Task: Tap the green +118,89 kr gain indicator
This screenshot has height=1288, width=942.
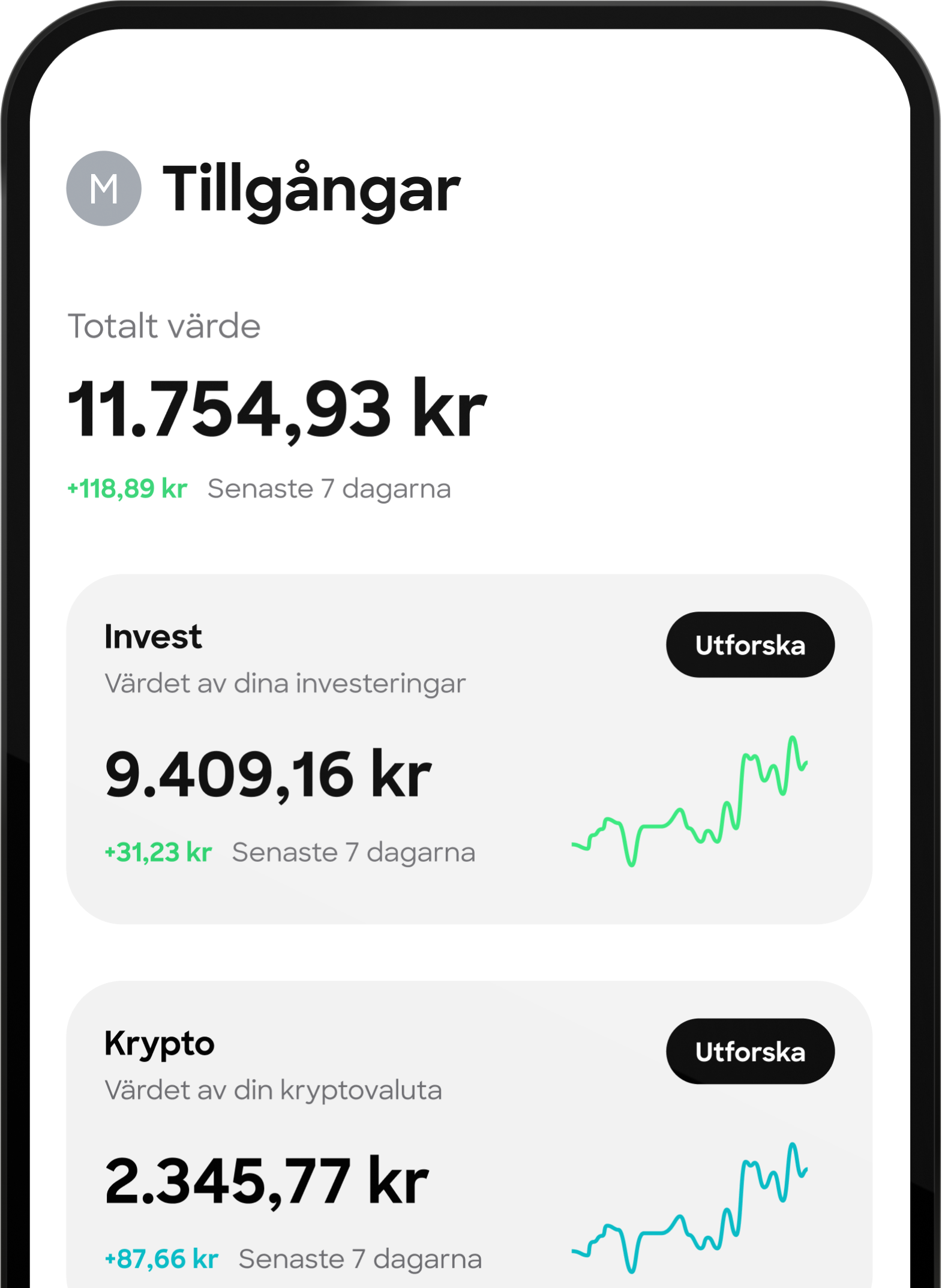Action: (128, 488)
